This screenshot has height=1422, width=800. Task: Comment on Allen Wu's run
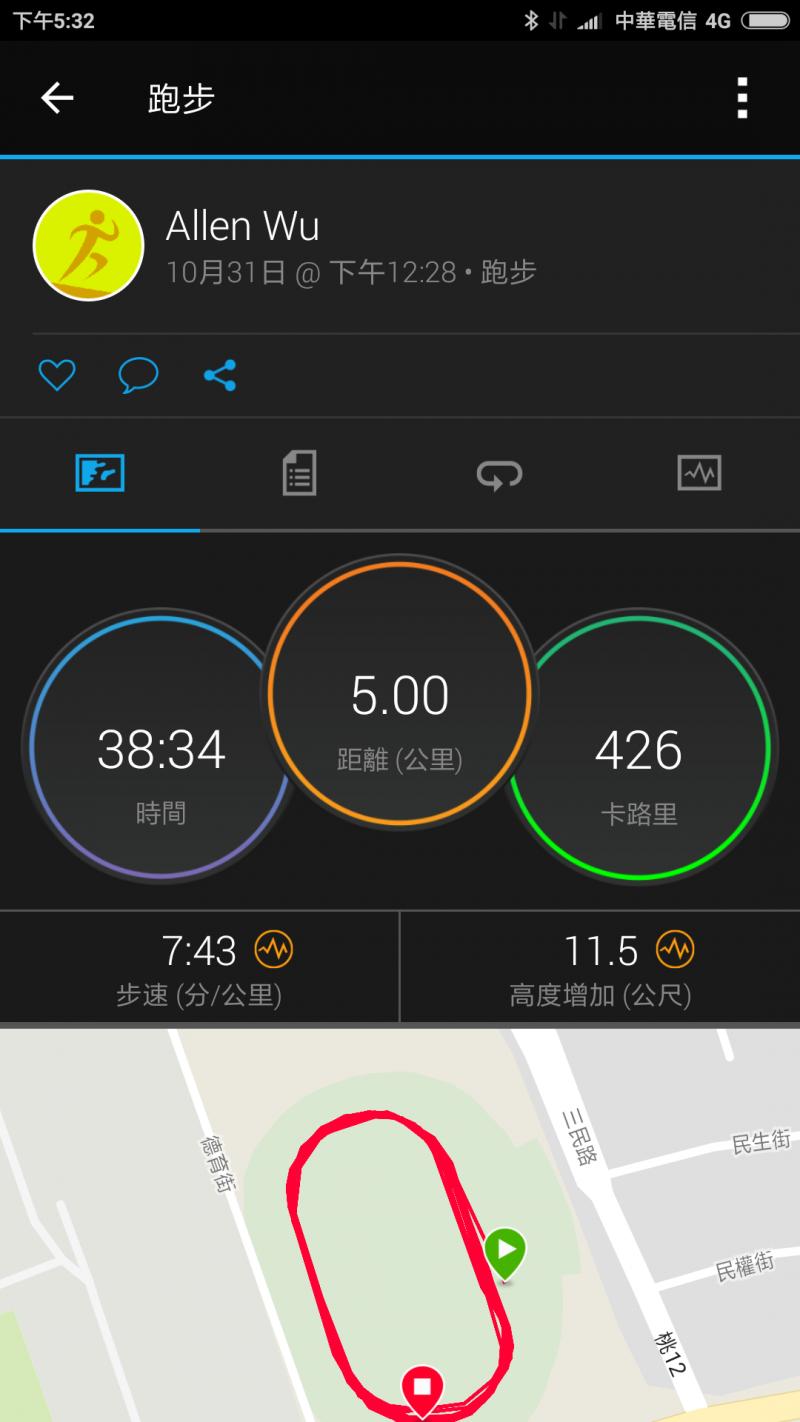(138, 375)
